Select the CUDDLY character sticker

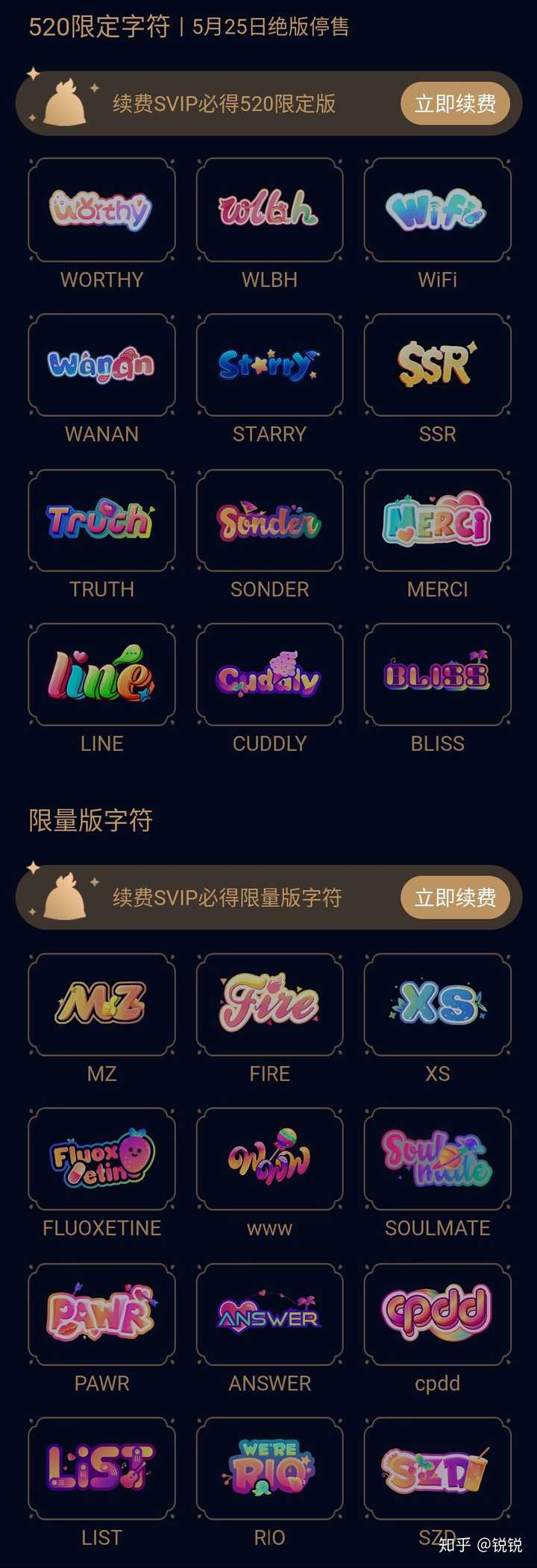pyautogui.click(x=269, y=675)
